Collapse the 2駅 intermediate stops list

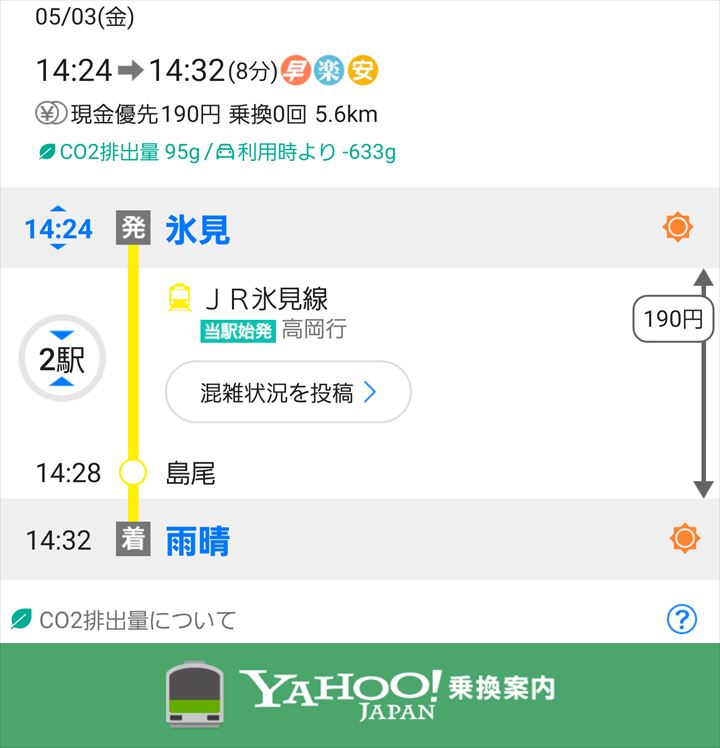point(62,359)
